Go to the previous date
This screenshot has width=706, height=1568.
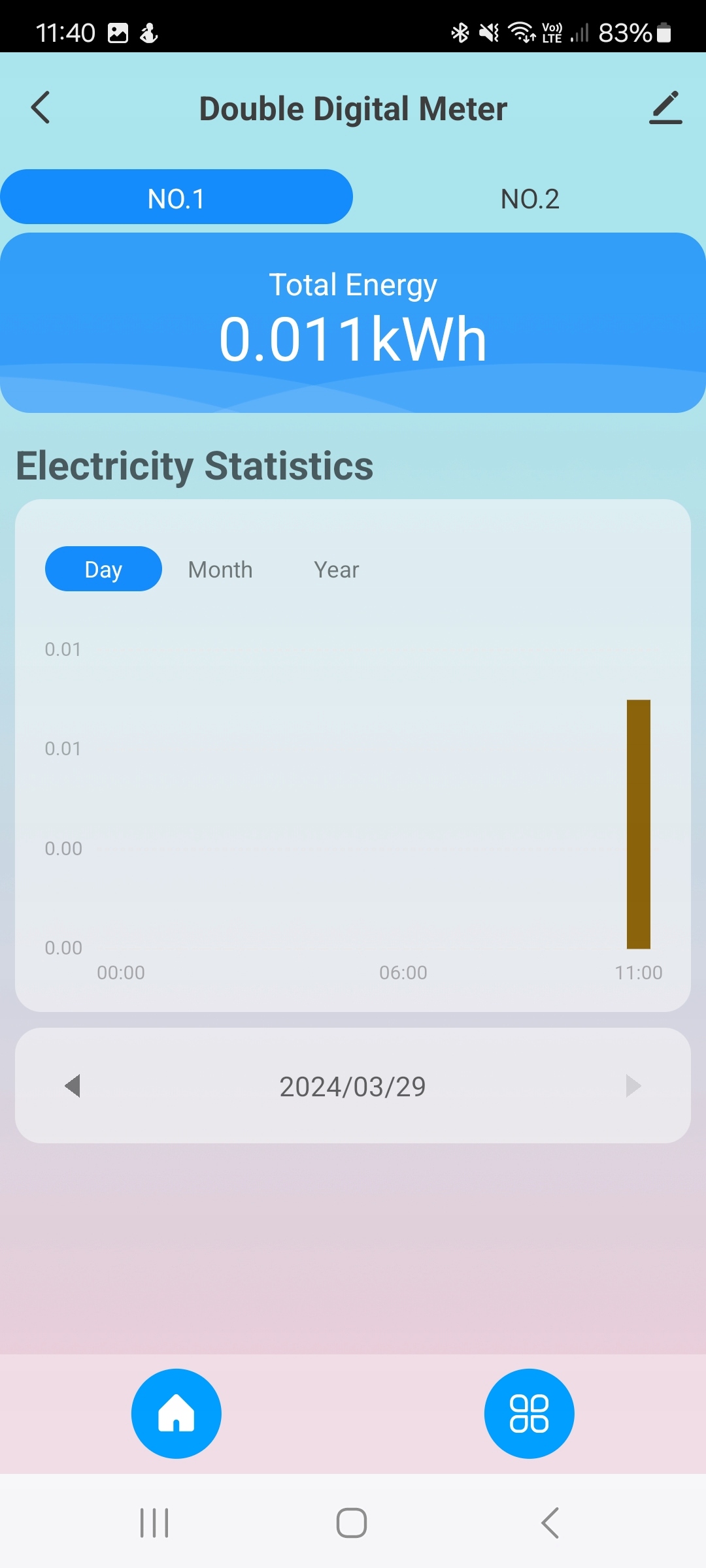pyautogui.click(x=73, y=1086)
